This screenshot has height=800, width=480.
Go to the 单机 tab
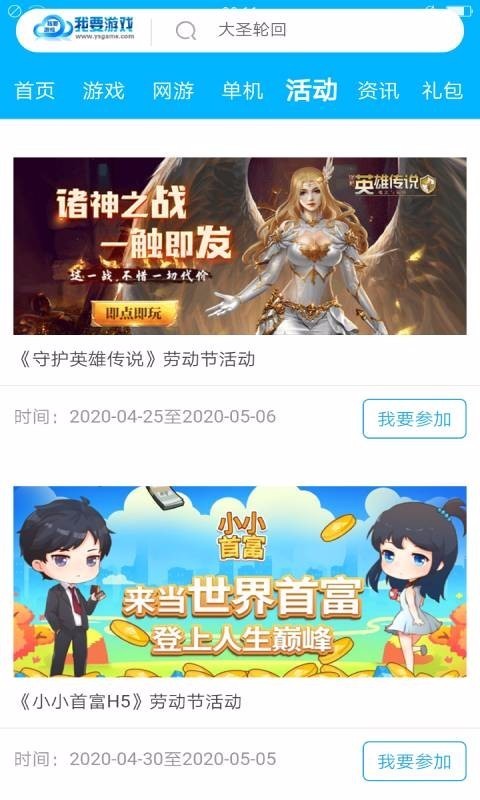[242, 91]
